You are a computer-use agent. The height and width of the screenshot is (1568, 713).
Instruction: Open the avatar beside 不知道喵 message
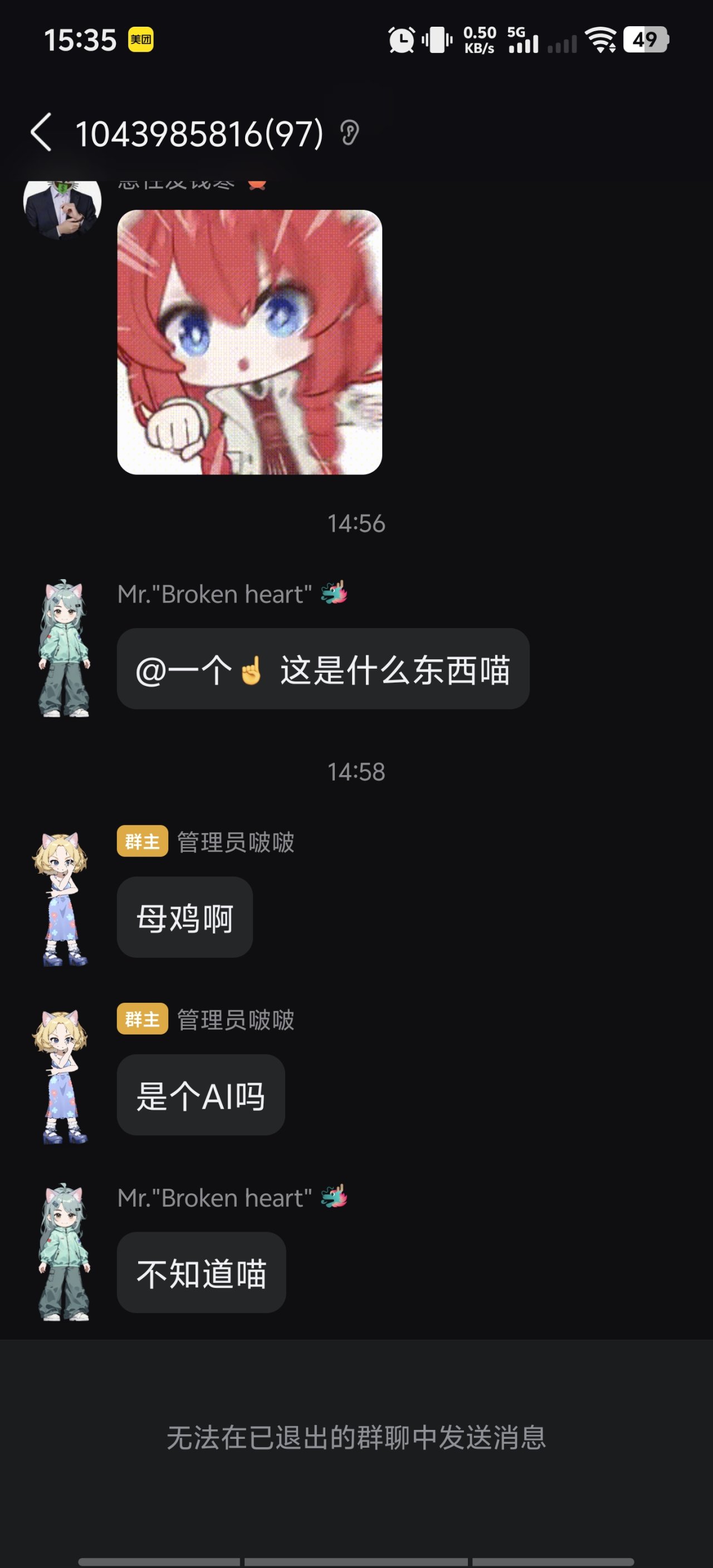click(x=64, y=1253)
